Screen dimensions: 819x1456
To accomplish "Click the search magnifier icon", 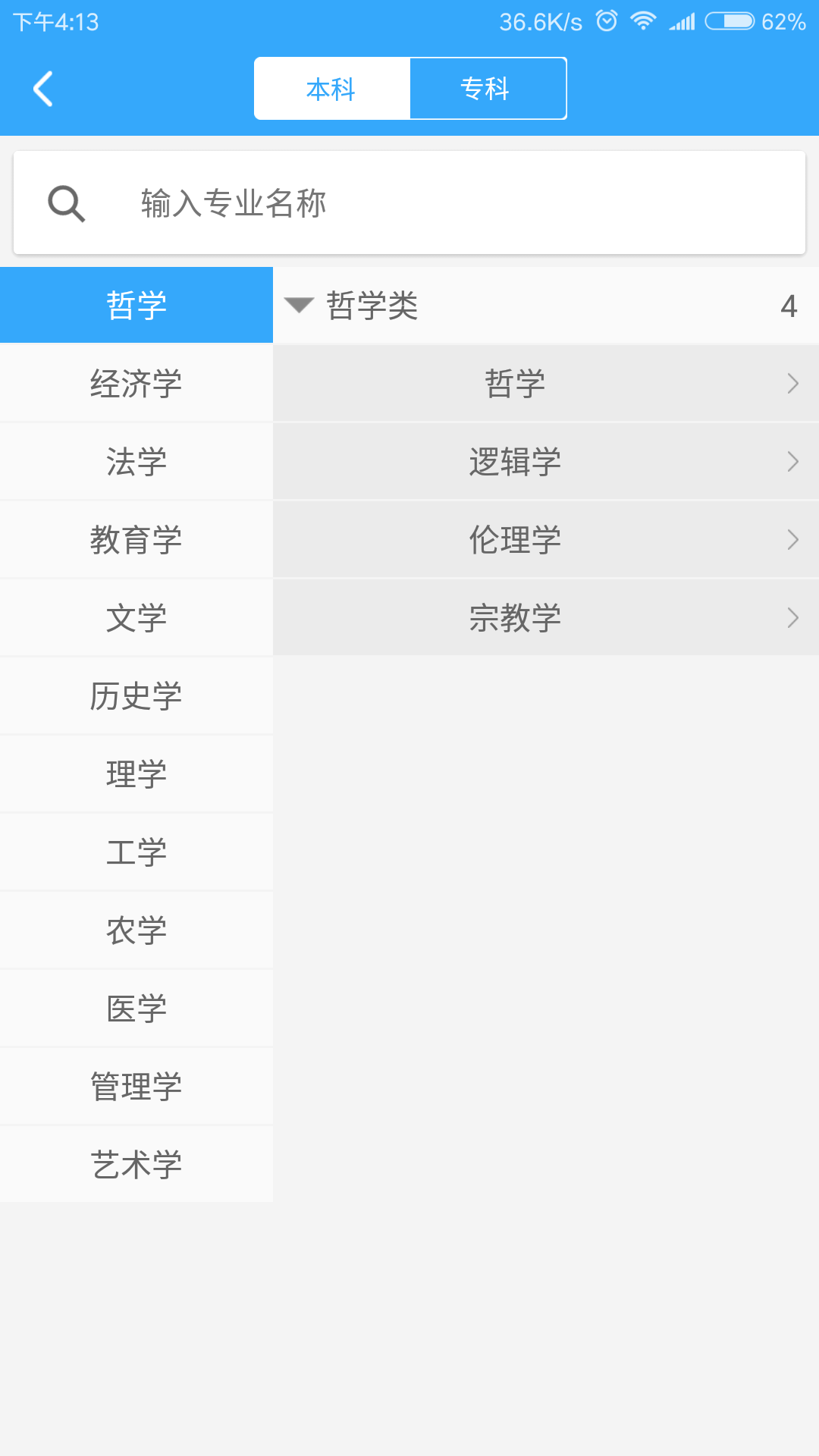I will pyautogui.click(x=67, y=202).
